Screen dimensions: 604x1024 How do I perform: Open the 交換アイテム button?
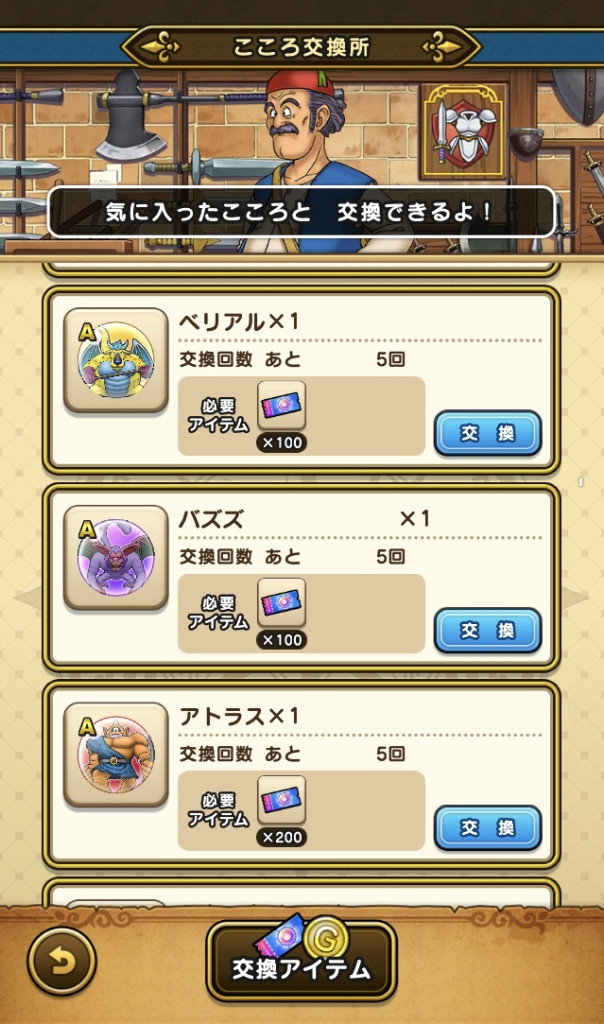[x=301, y=960]
